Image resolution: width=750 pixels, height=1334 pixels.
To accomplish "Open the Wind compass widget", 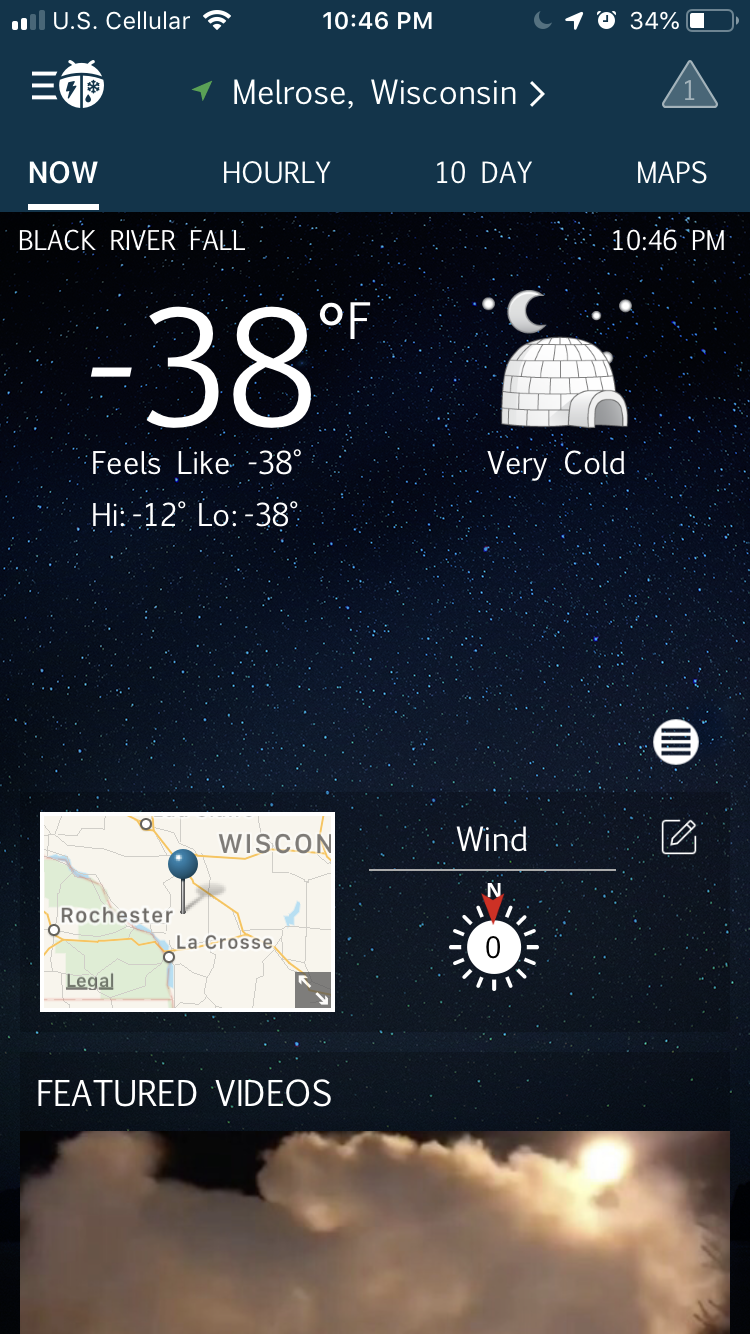I will pyautogui.click(x=493, y=944).
